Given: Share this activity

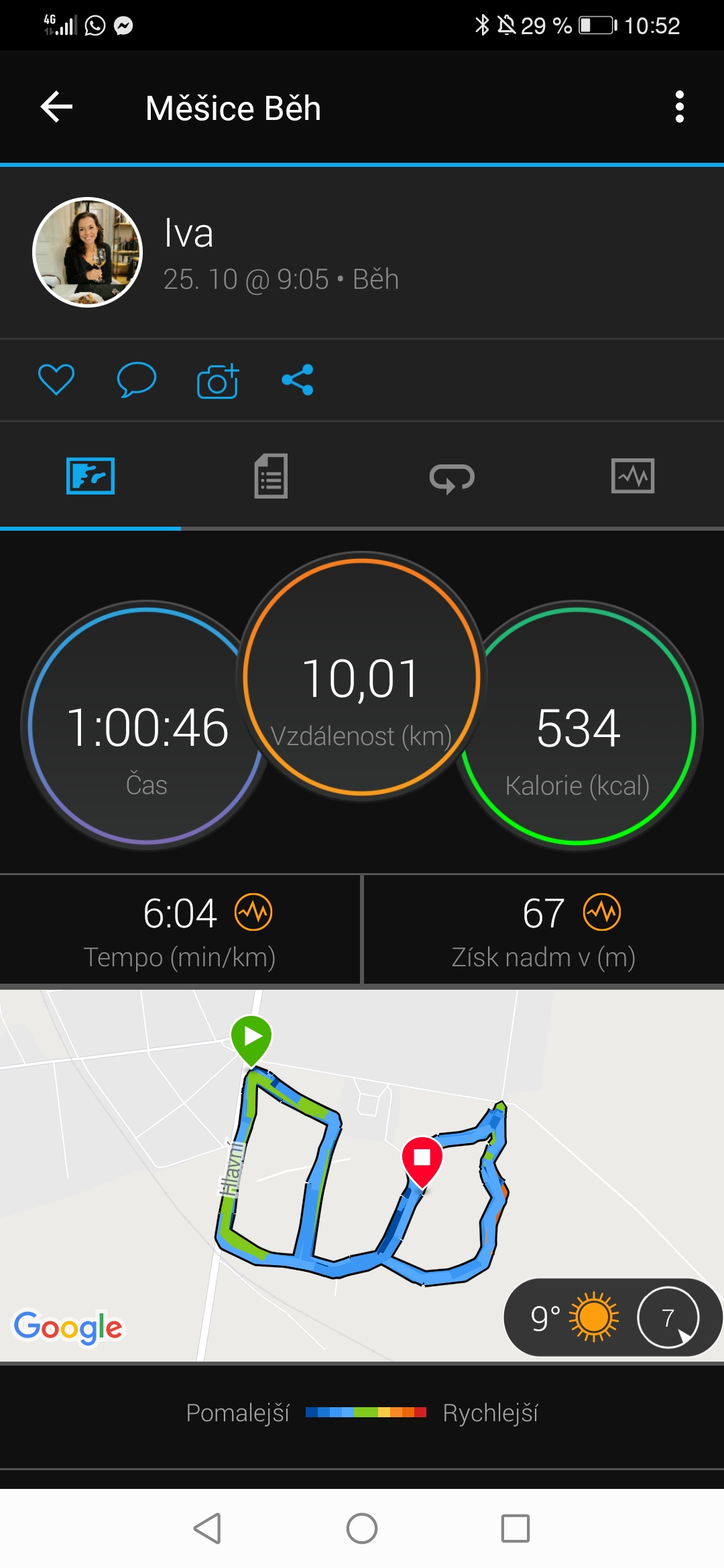Looking at the screenshot, I should (298, 380).
